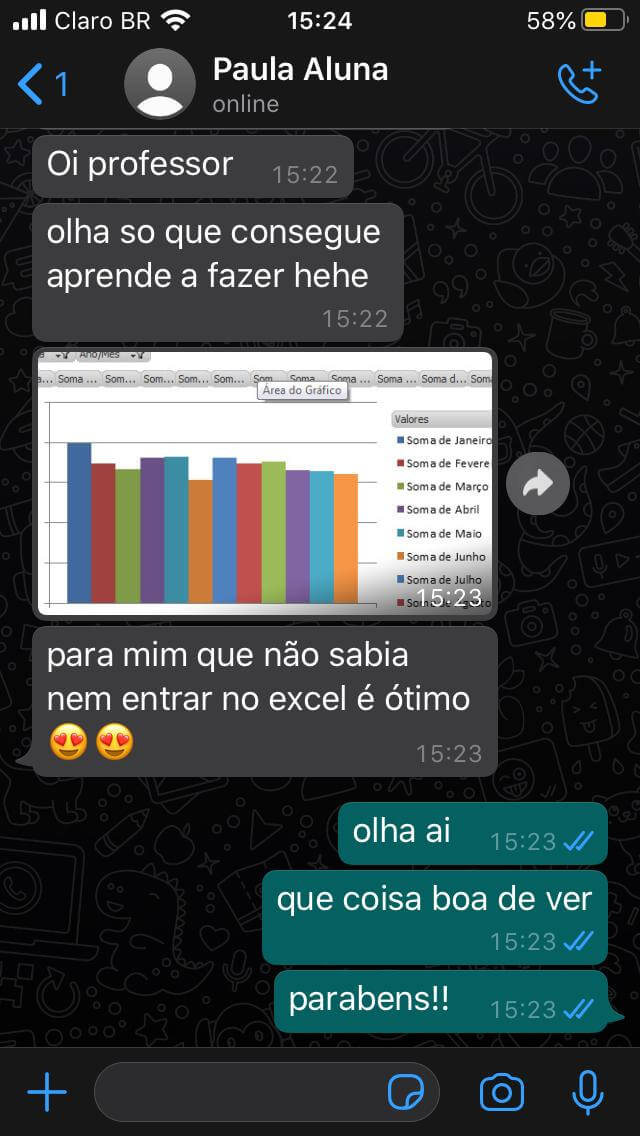Go back to the chat list
Screen dimensions: 640x1136
coord(42,84)
